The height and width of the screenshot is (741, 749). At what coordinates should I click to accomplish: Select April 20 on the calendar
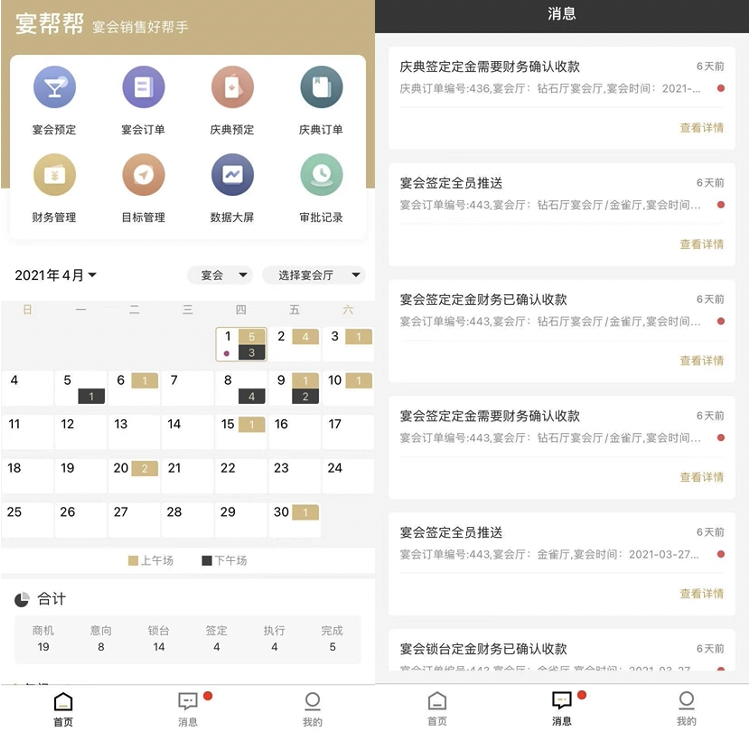coord(134,476)
